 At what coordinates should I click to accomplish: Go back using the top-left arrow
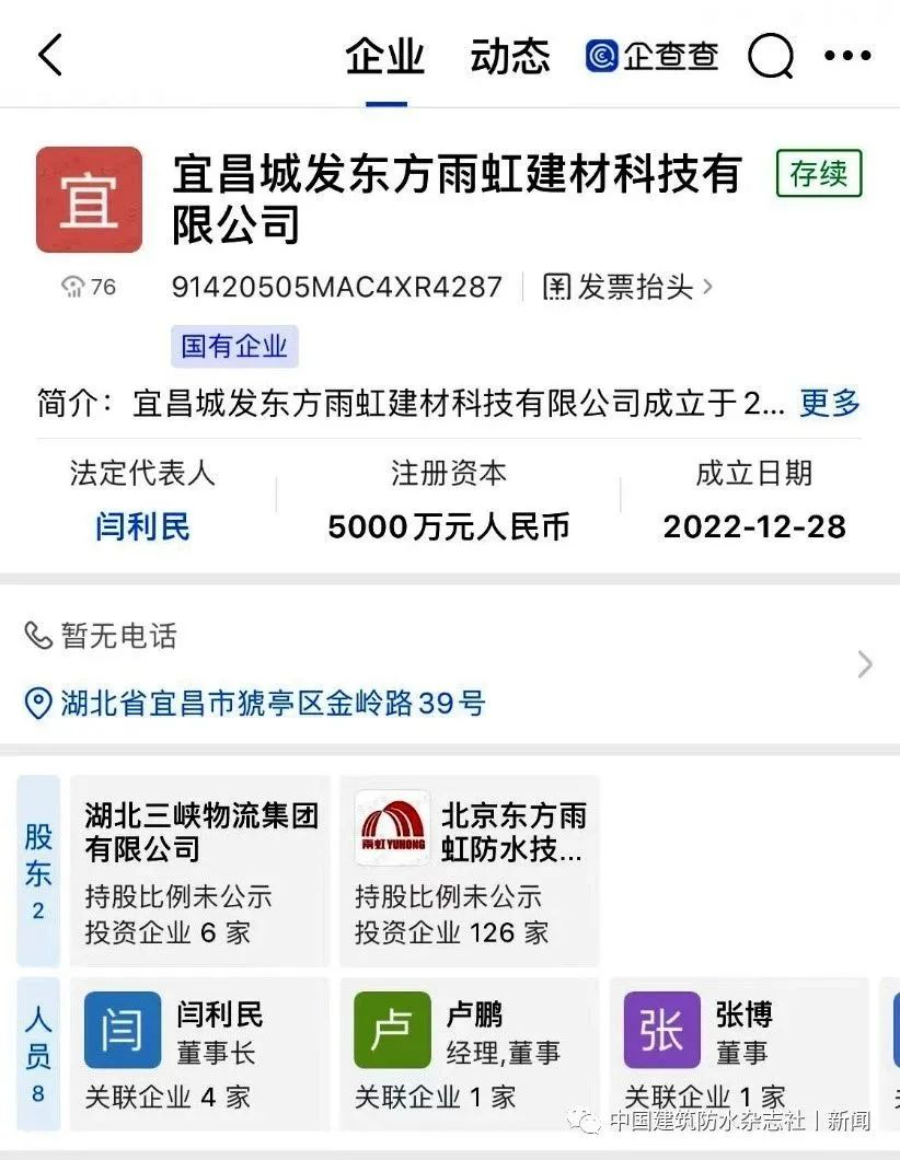(x=50, y=54)
